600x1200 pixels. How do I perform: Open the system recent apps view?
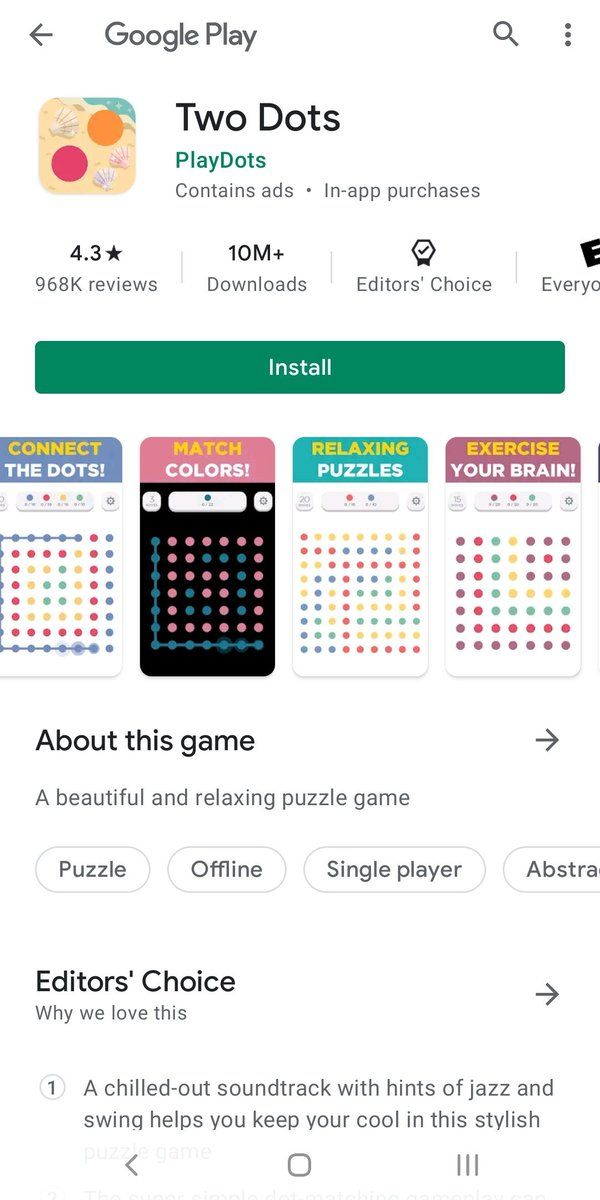(x=467, y=1164)
